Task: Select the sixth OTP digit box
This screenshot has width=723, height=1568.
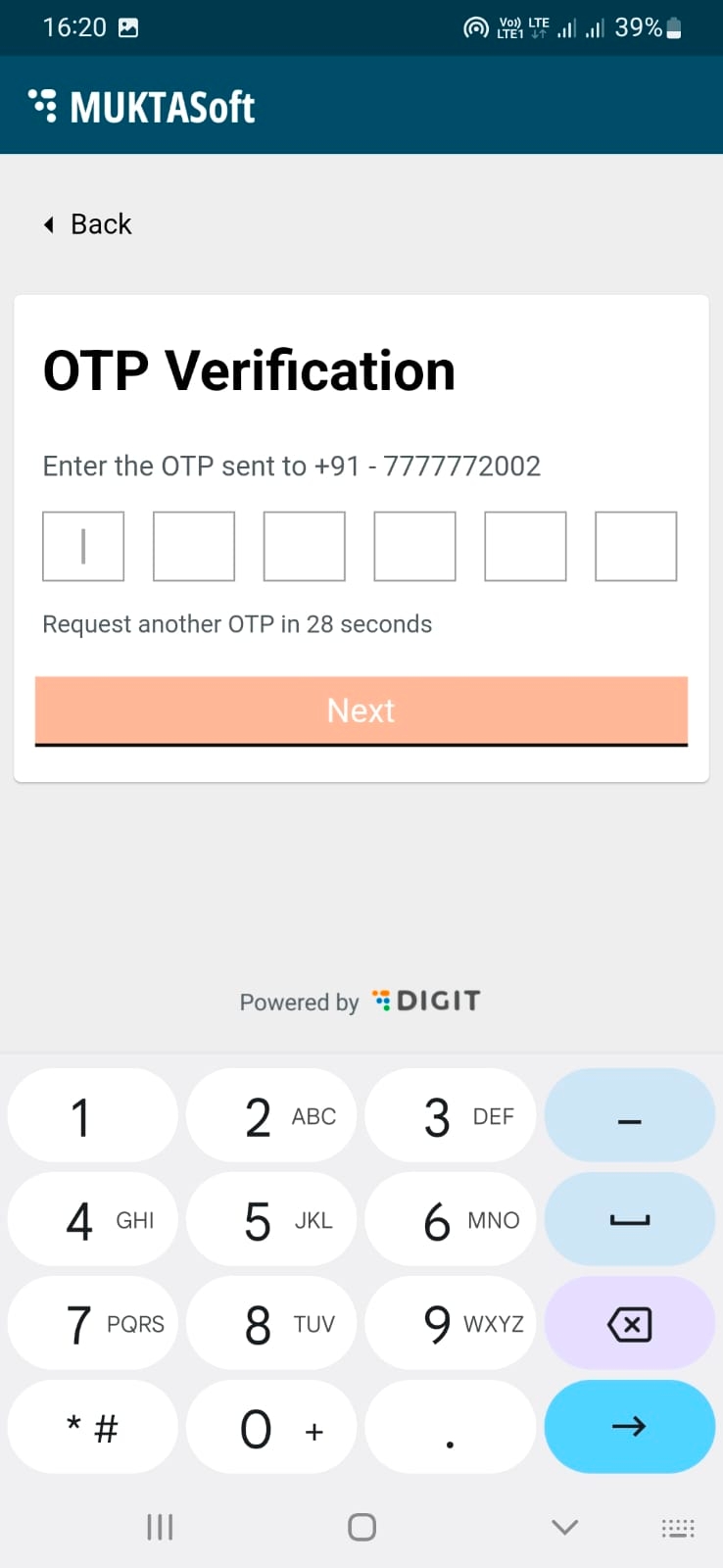Action: (636, 546)
